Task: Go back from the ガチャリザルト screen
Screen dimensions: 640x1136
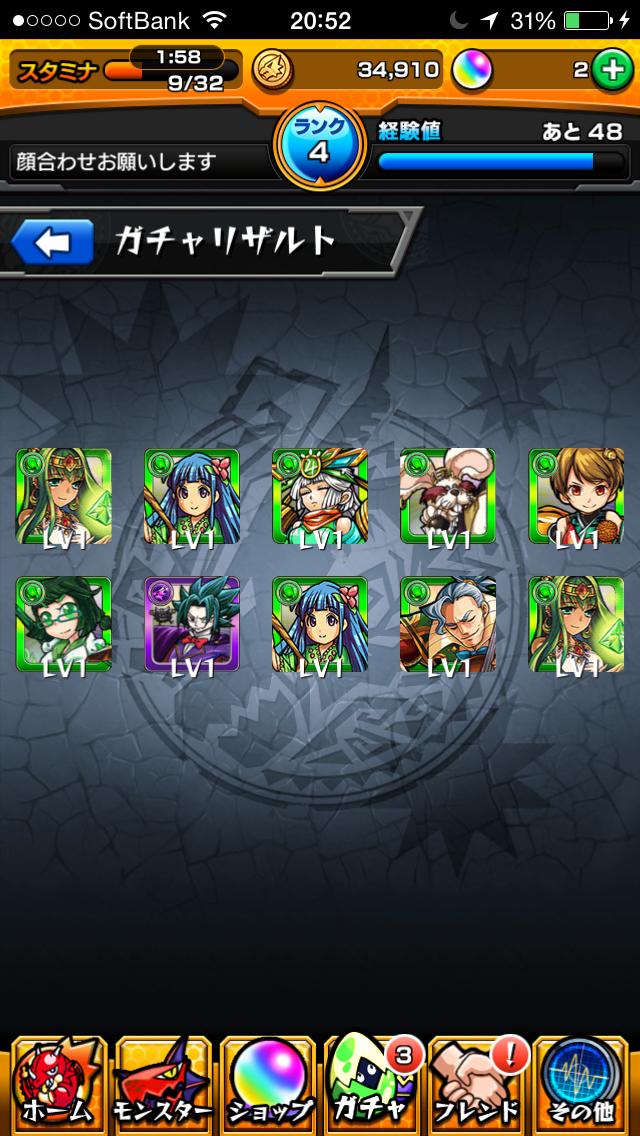Action: [x=52, y=242]
